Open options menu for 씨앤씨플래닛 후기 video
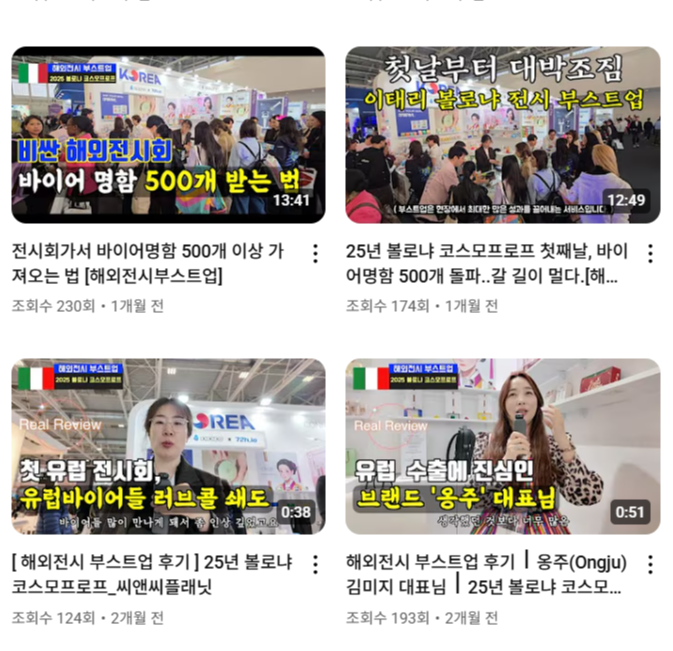This screenshot has width=673, height=651. pyautogui.click(x=315, y=565)
